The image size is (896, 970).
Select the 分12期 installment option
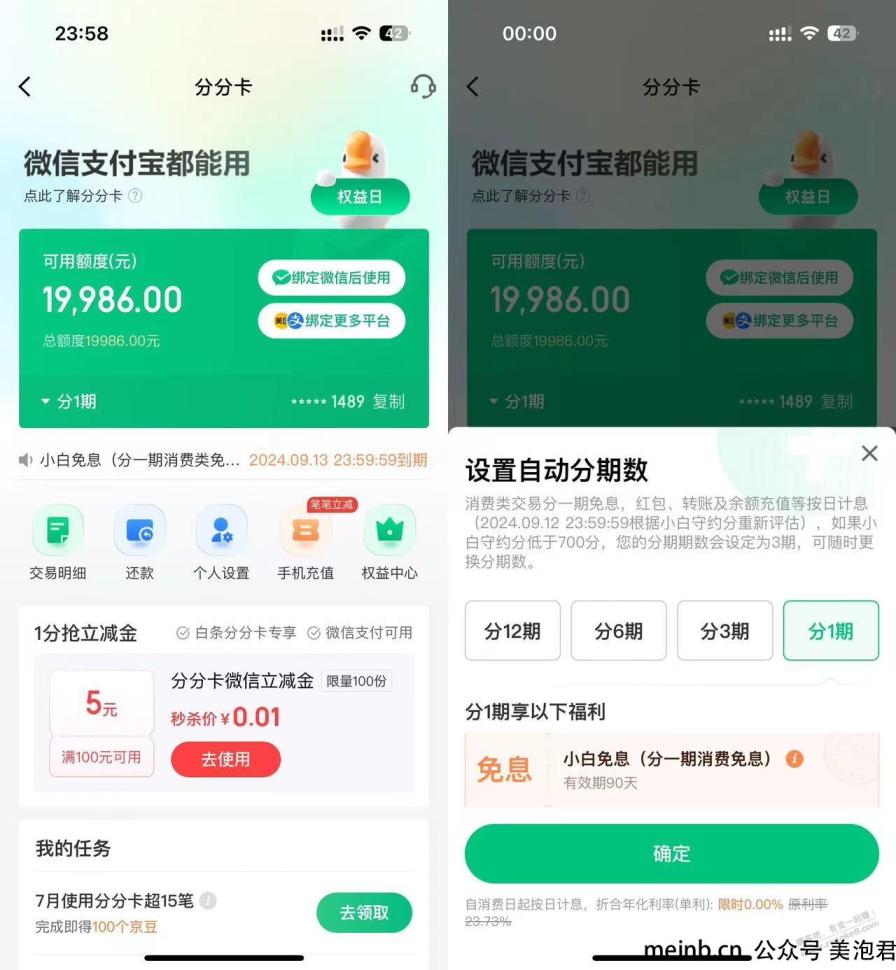[513, 631]
